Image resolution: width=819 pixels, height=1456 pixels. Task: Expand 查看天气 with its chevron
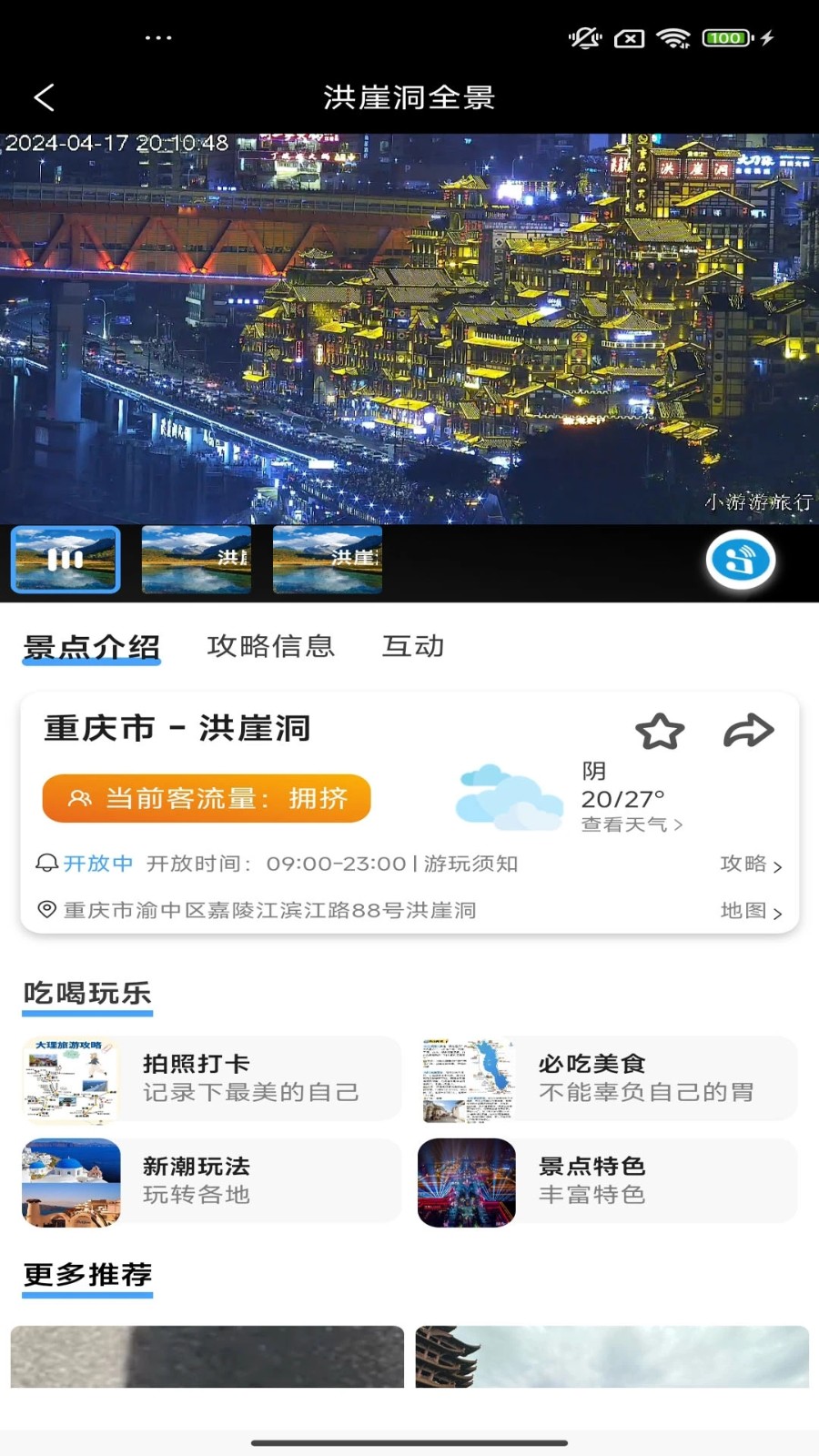pyautogui.click(x=632, y=824)
